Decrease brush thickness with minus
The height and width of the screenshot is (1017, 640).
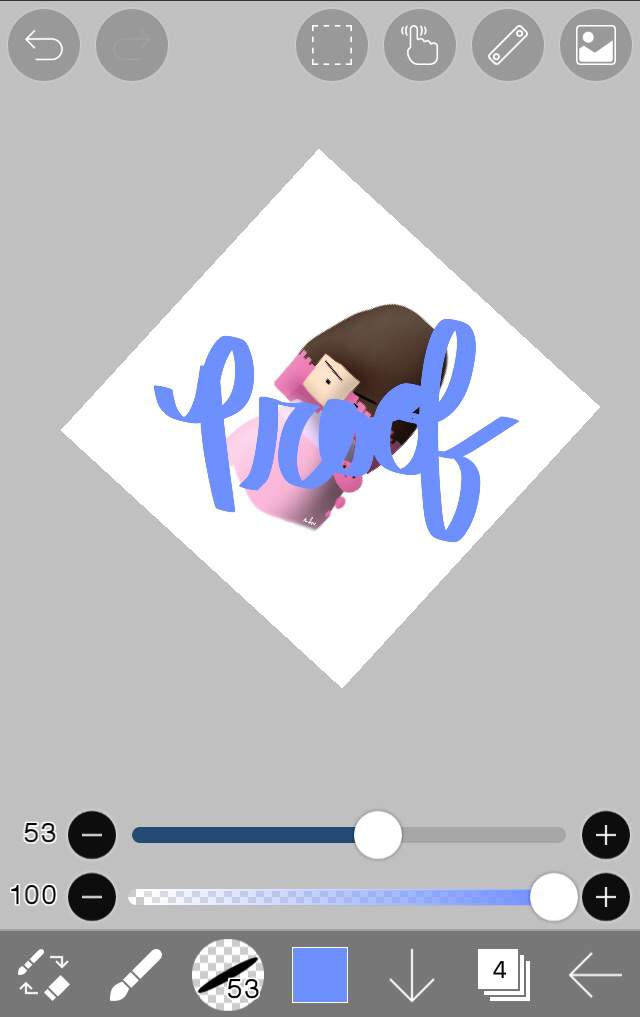click(x=92, y=835)
